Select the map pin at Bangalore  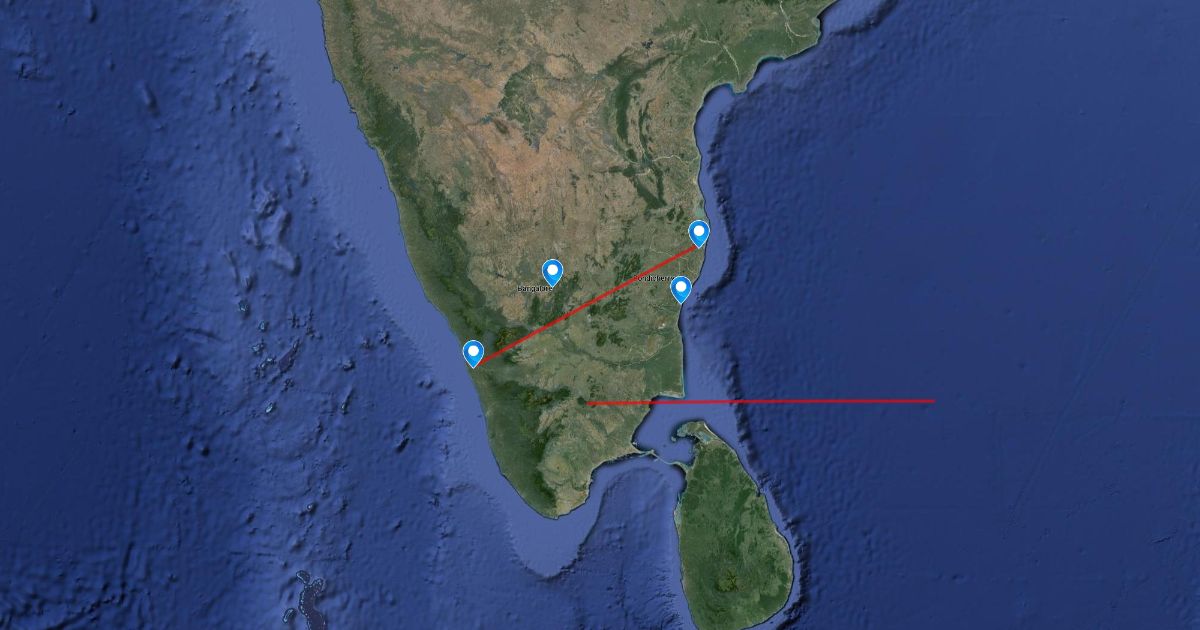coord(552,270)
